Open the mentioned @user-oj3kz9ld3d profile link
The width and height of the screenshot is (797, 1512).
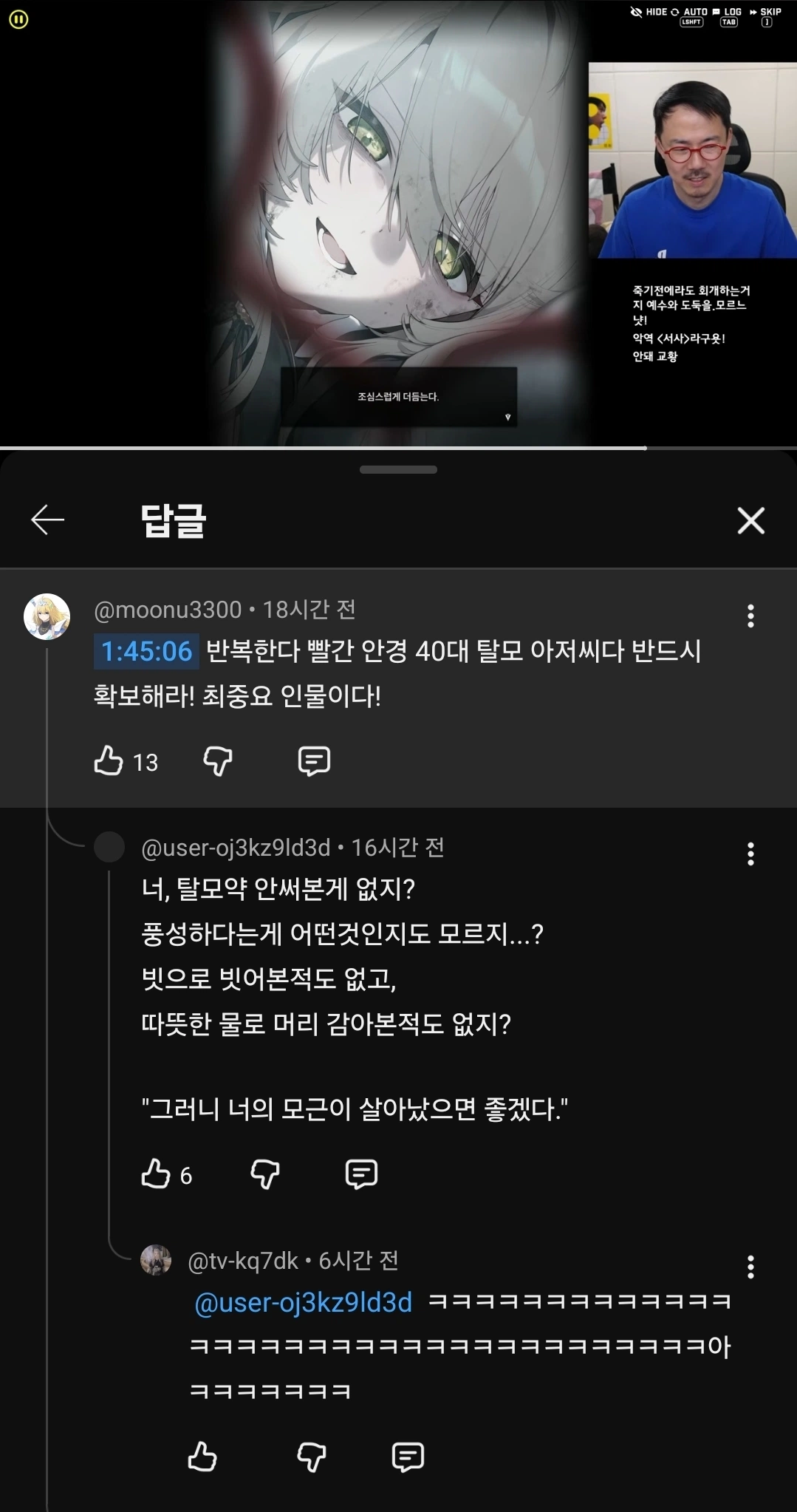coord(303,1302)
